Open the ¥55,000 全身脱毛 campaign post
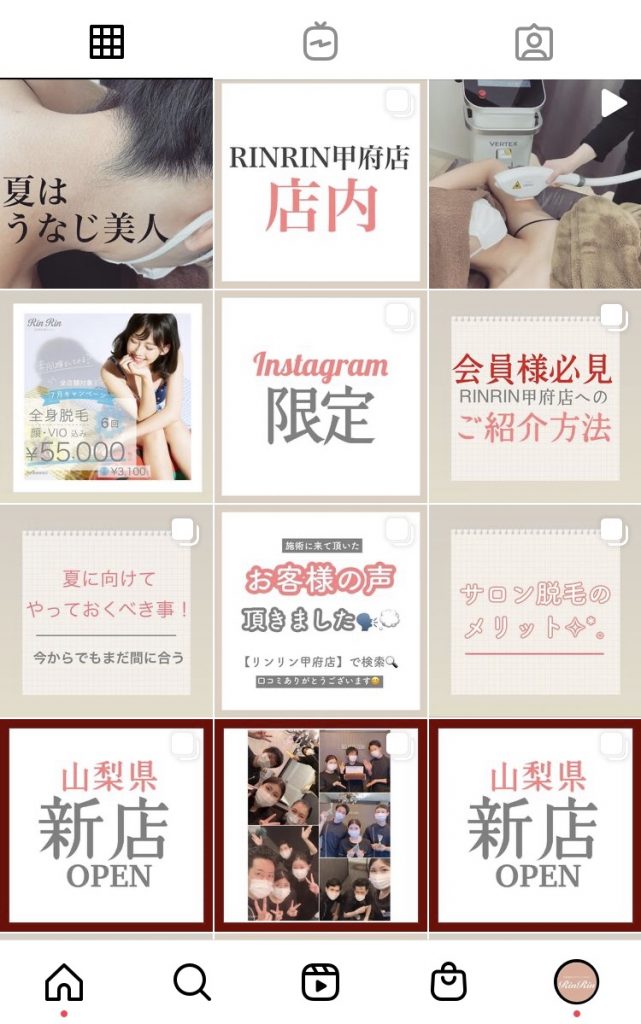This screenshot has height=1024, width=641. [106, 397]
